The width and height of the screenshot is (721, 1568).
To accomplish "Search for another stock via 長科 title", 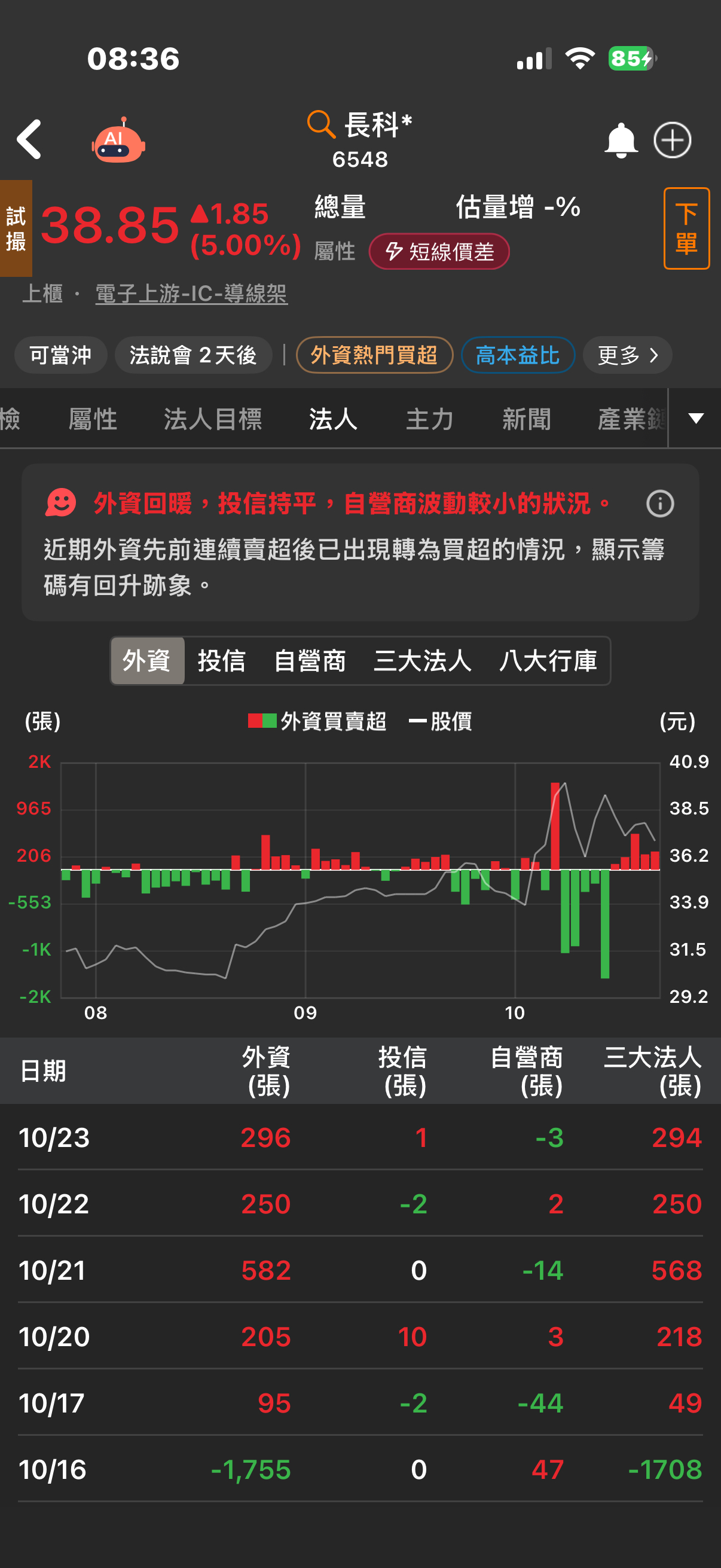I will tap(360, 126).
